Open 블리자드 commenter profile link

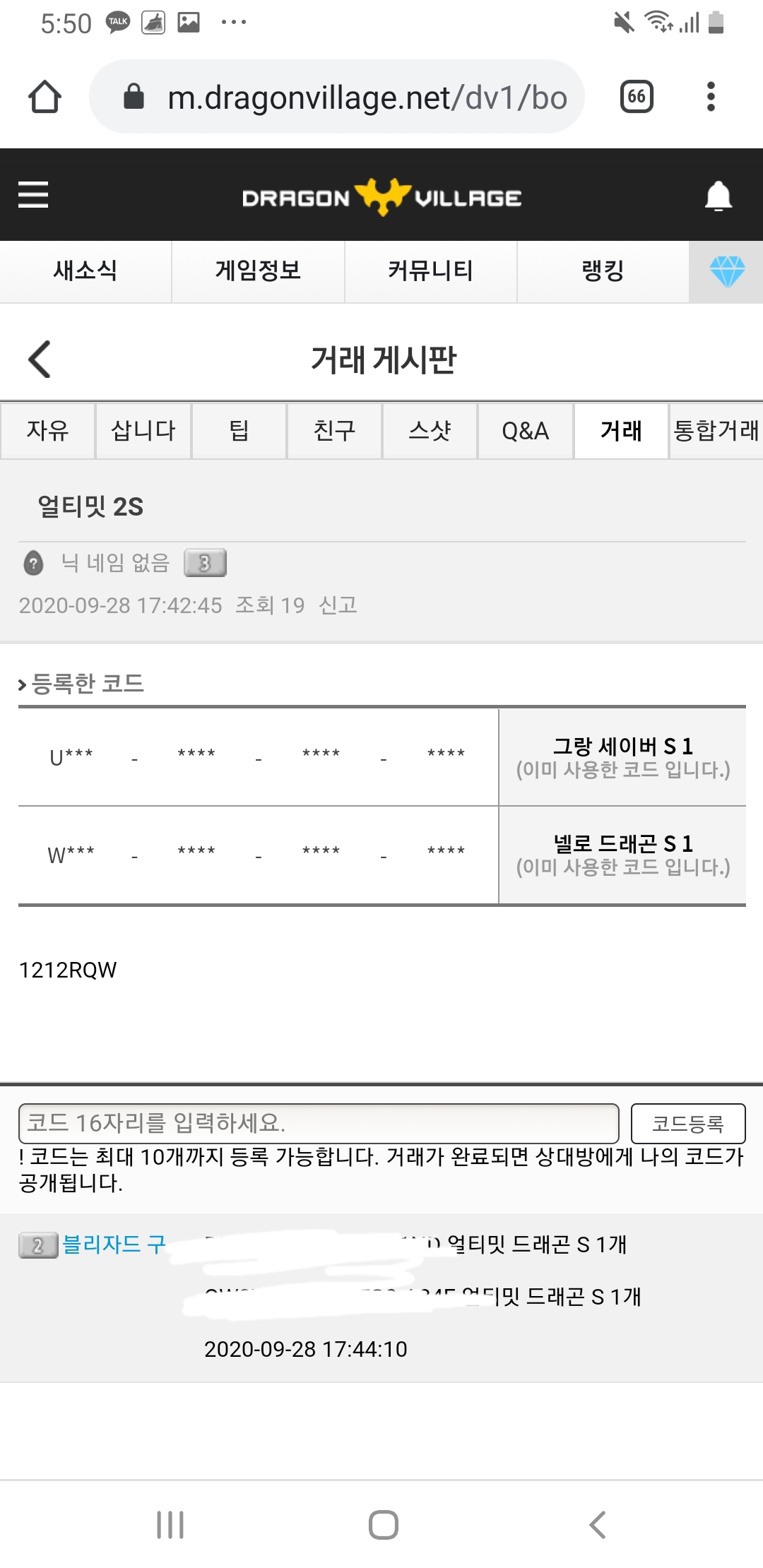point(113,1245)
